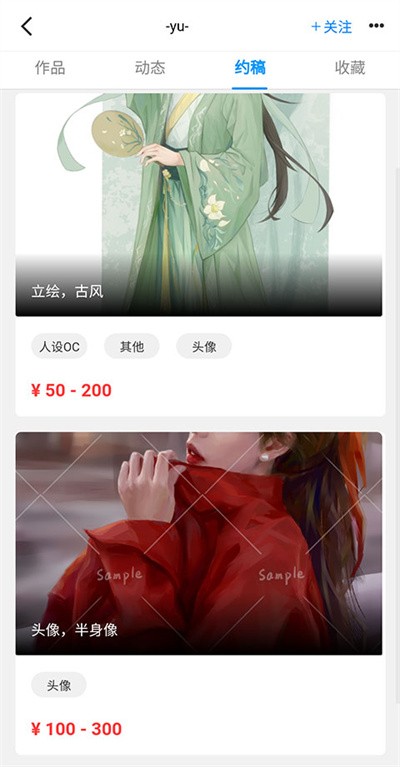Viewport: 400px width, 767px height.
Task: Switch to the 动态 tab
Action: tap(150, 68)
